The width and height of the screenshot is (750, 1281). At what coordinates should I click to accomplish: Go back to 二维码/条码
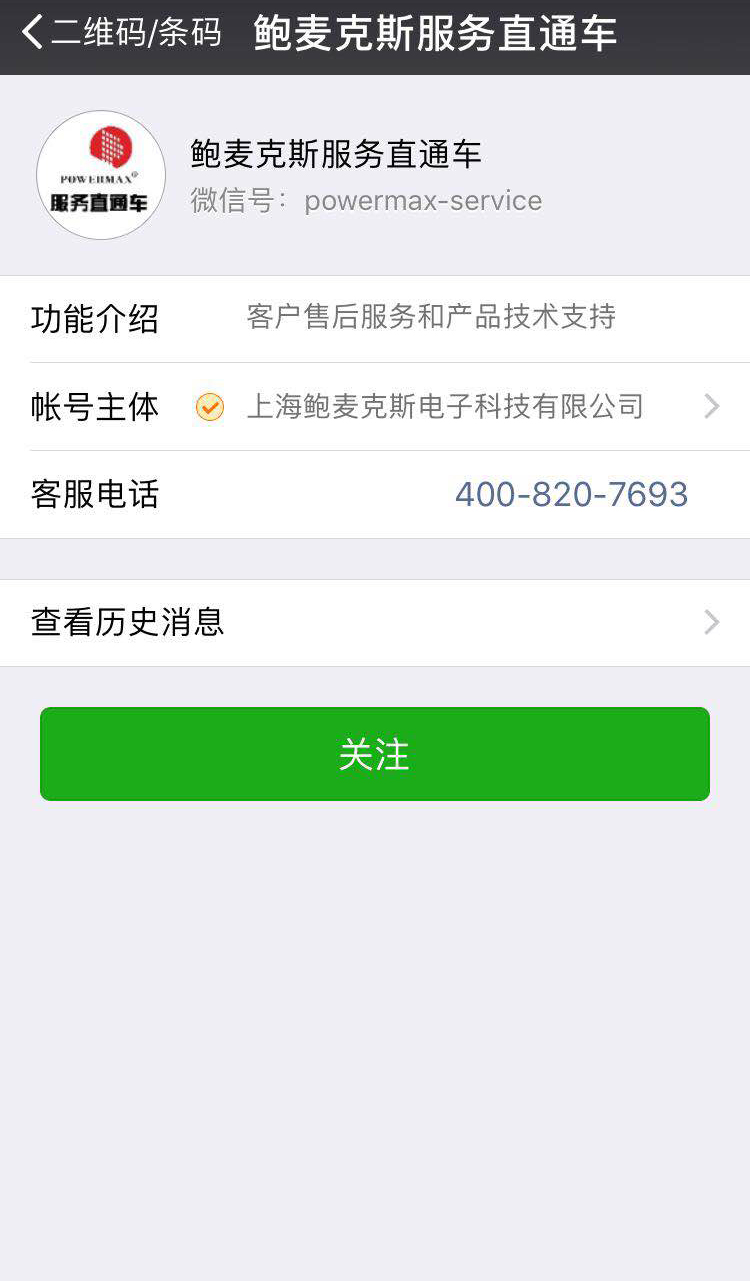tap(121, 32)
